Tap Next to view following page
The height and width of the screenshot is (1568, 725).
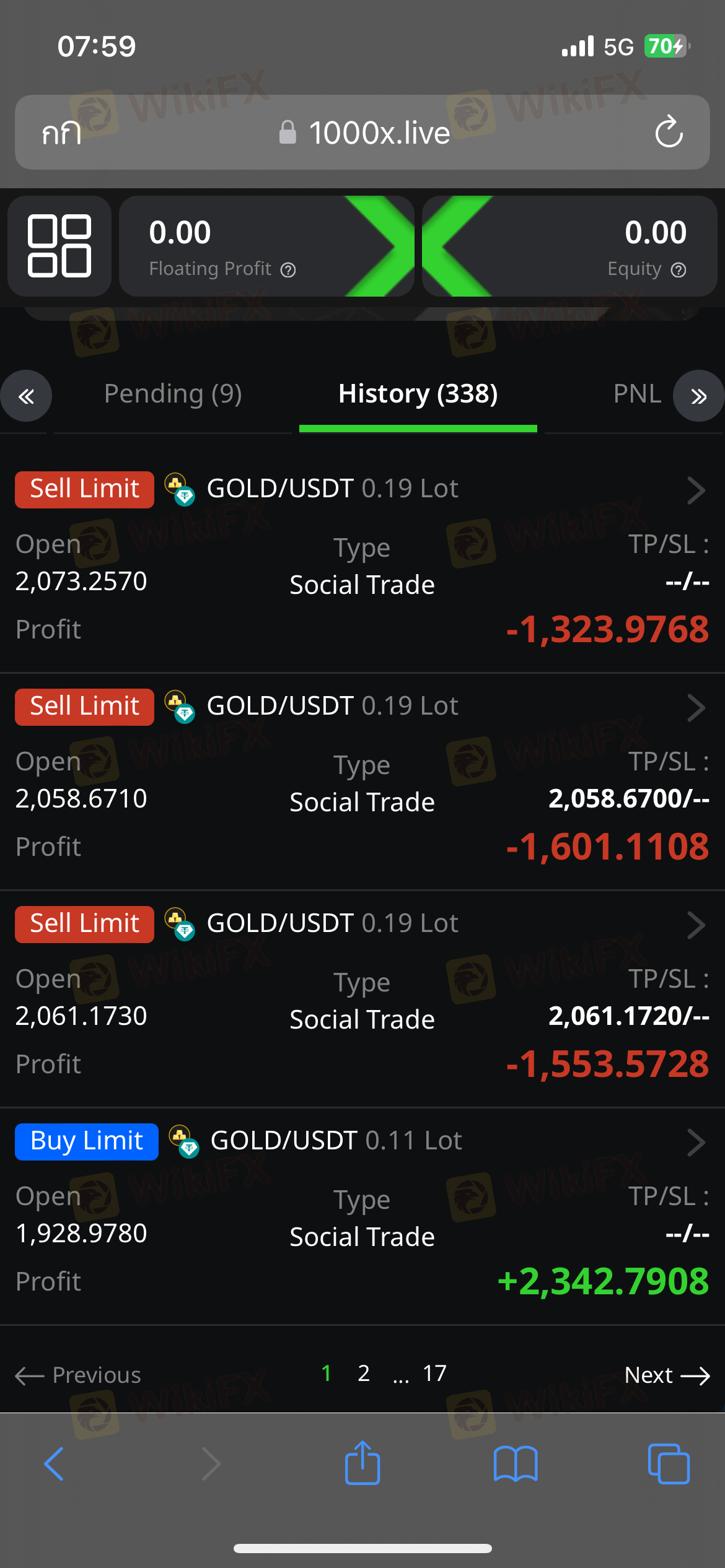(667, 1375)
